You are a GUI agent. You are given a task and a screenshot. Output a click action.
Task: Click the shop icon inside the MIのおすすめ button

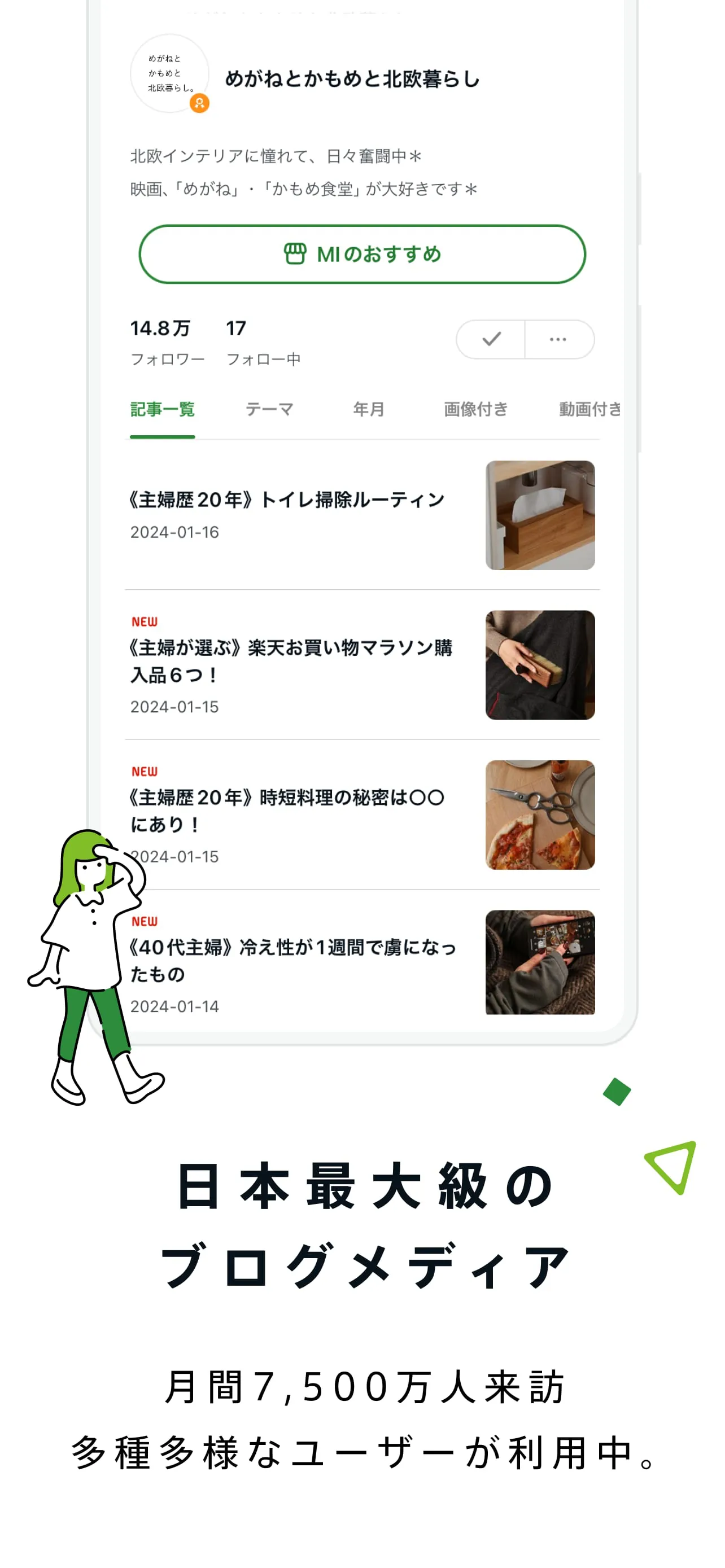[295, 255]
